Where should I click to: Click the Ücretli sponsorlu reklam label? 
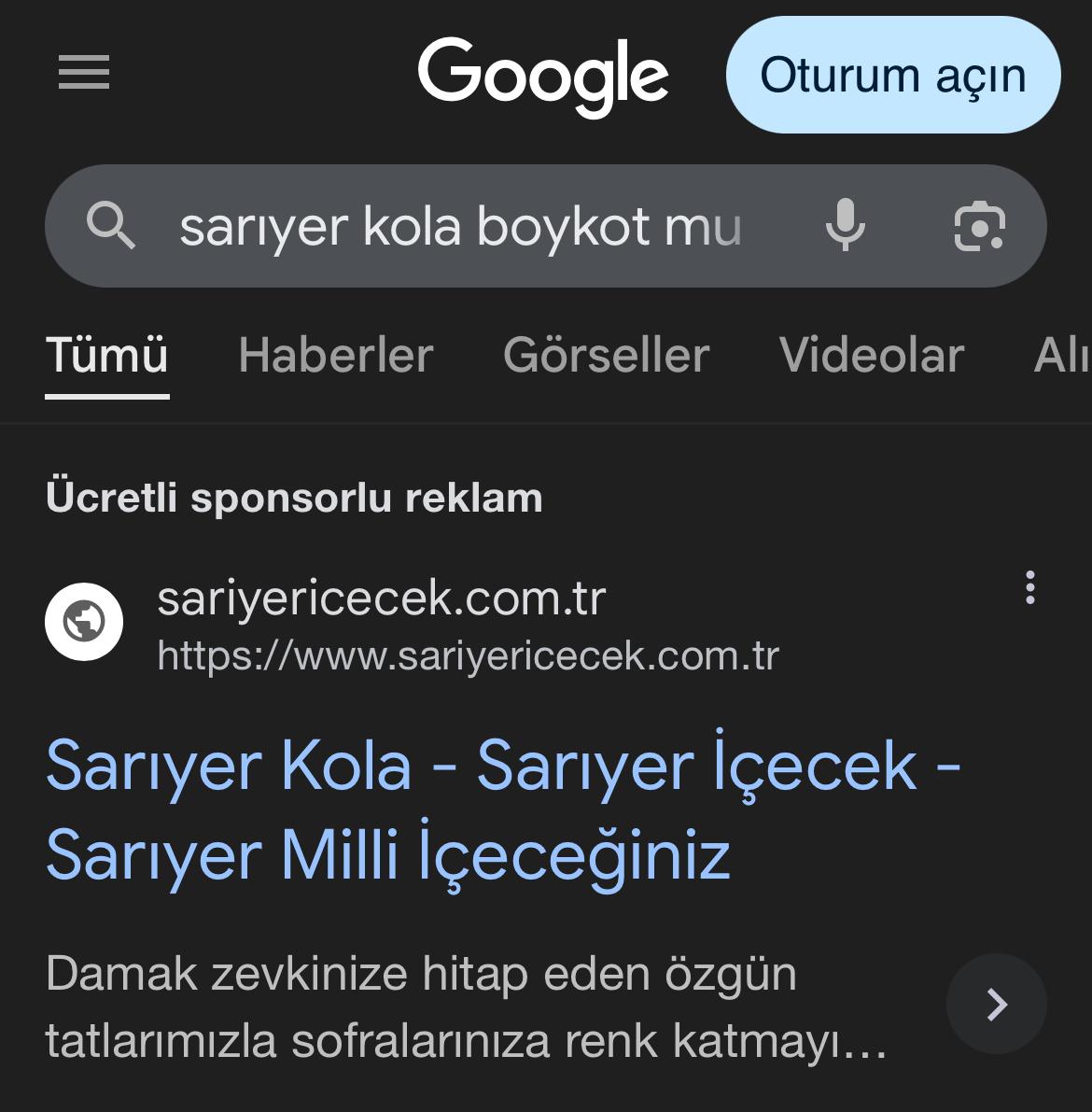[295, 499]
